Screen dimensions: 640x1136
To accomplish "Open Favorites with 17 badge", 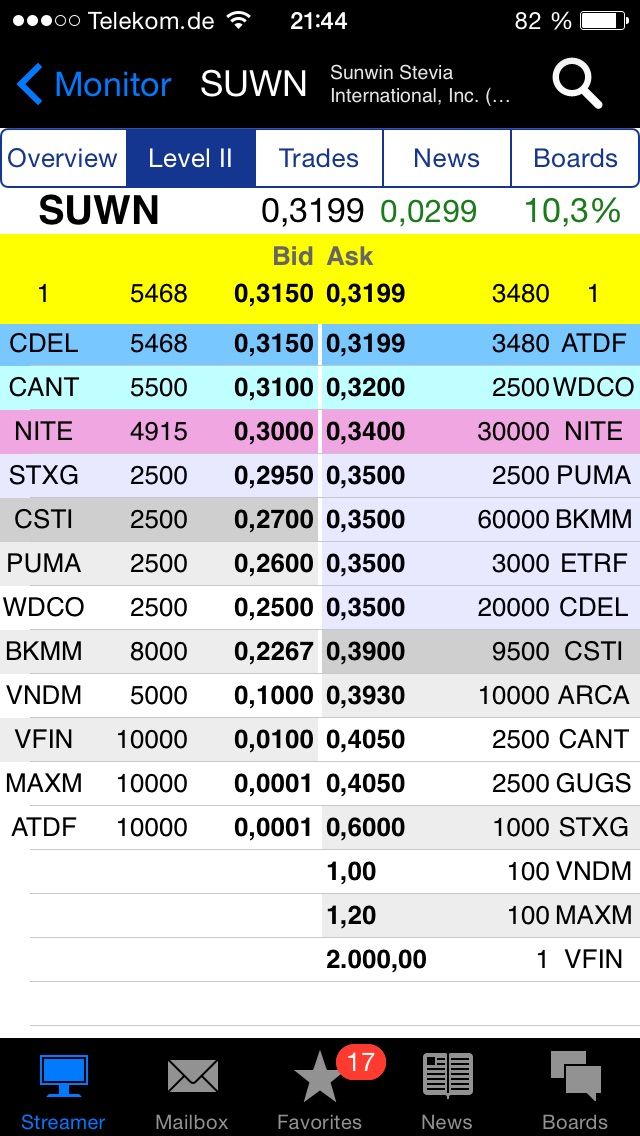I will pos(320,1090).
